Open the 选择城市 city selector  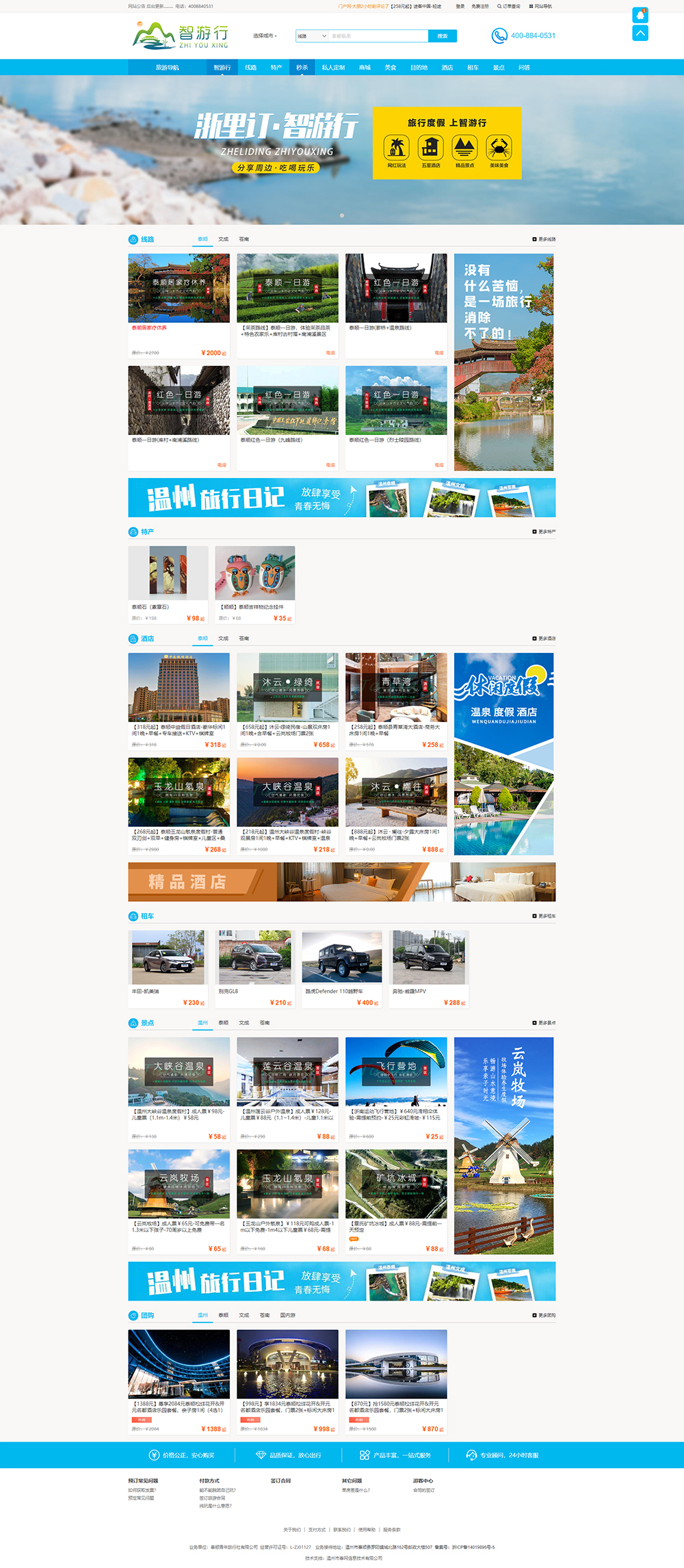tap(265, 36)
